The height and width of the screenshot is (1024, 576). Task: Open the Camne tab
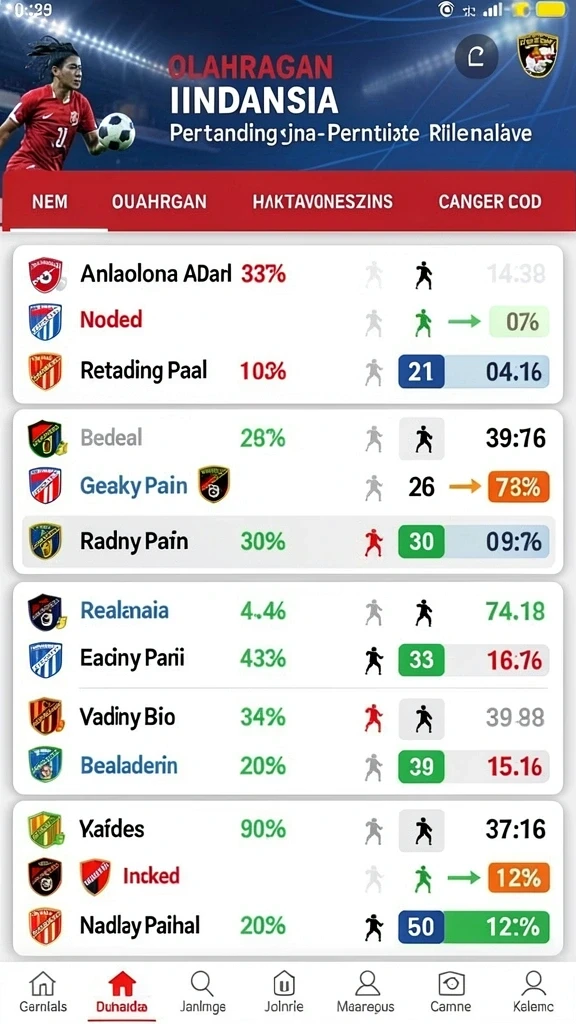point(451,991)
